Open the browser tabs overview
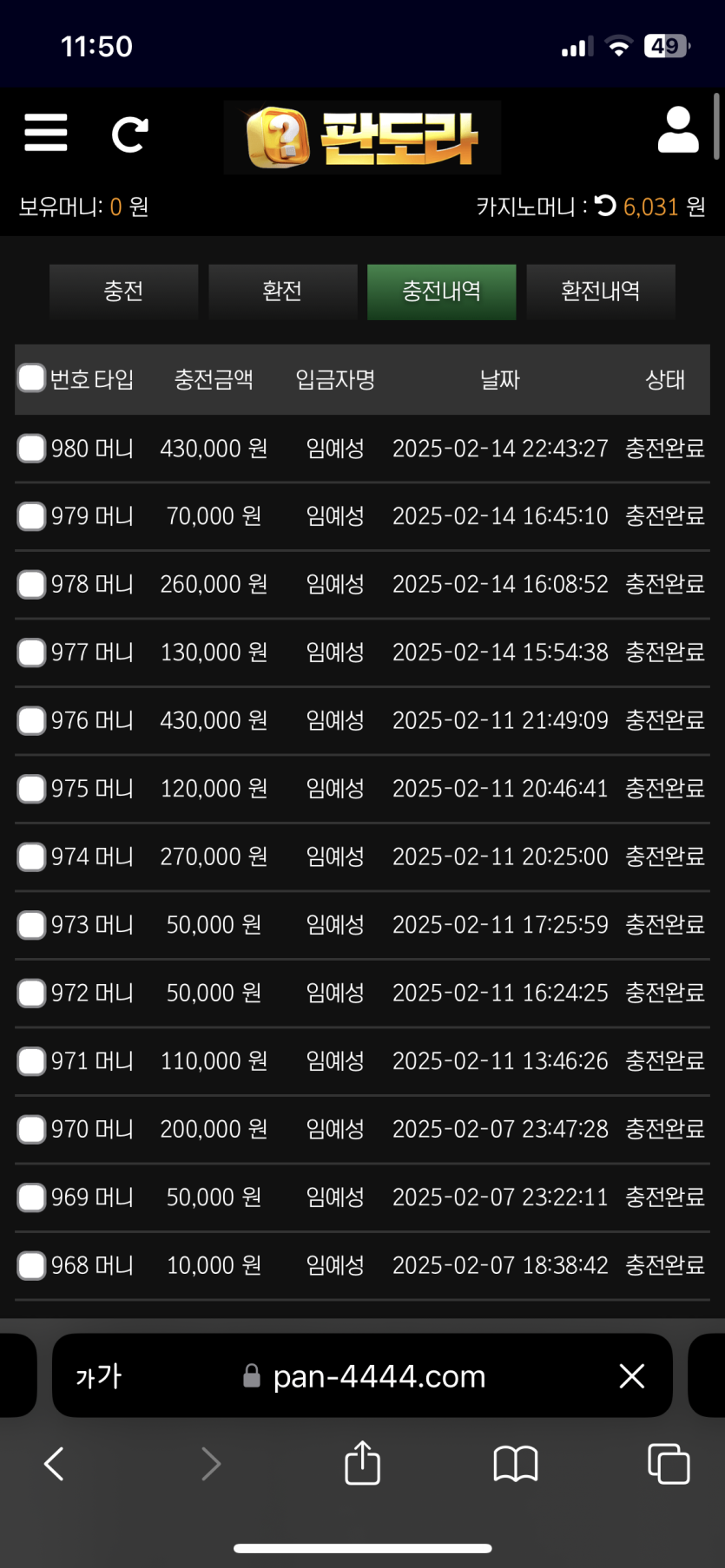This screenshot has height=1568, width=725. [x=669, y=1464]
